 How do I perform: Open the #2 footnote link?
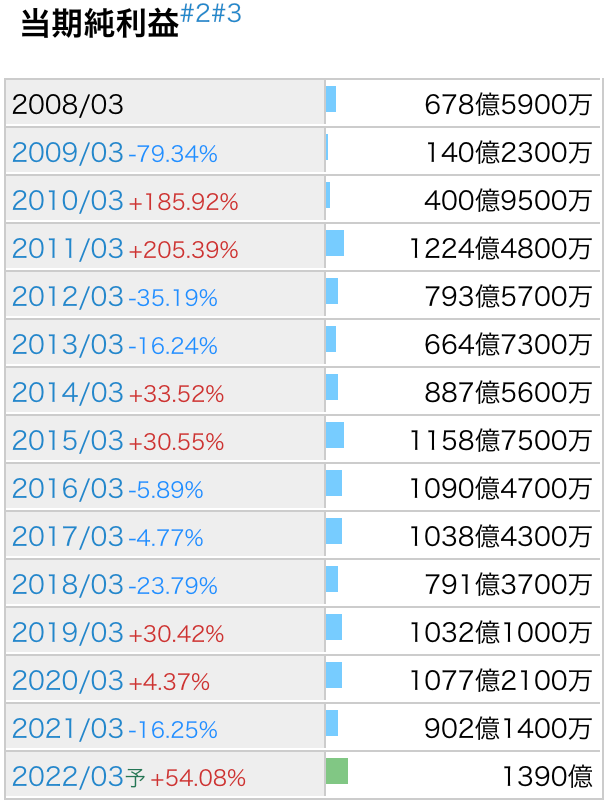click(x=196, y=16)
